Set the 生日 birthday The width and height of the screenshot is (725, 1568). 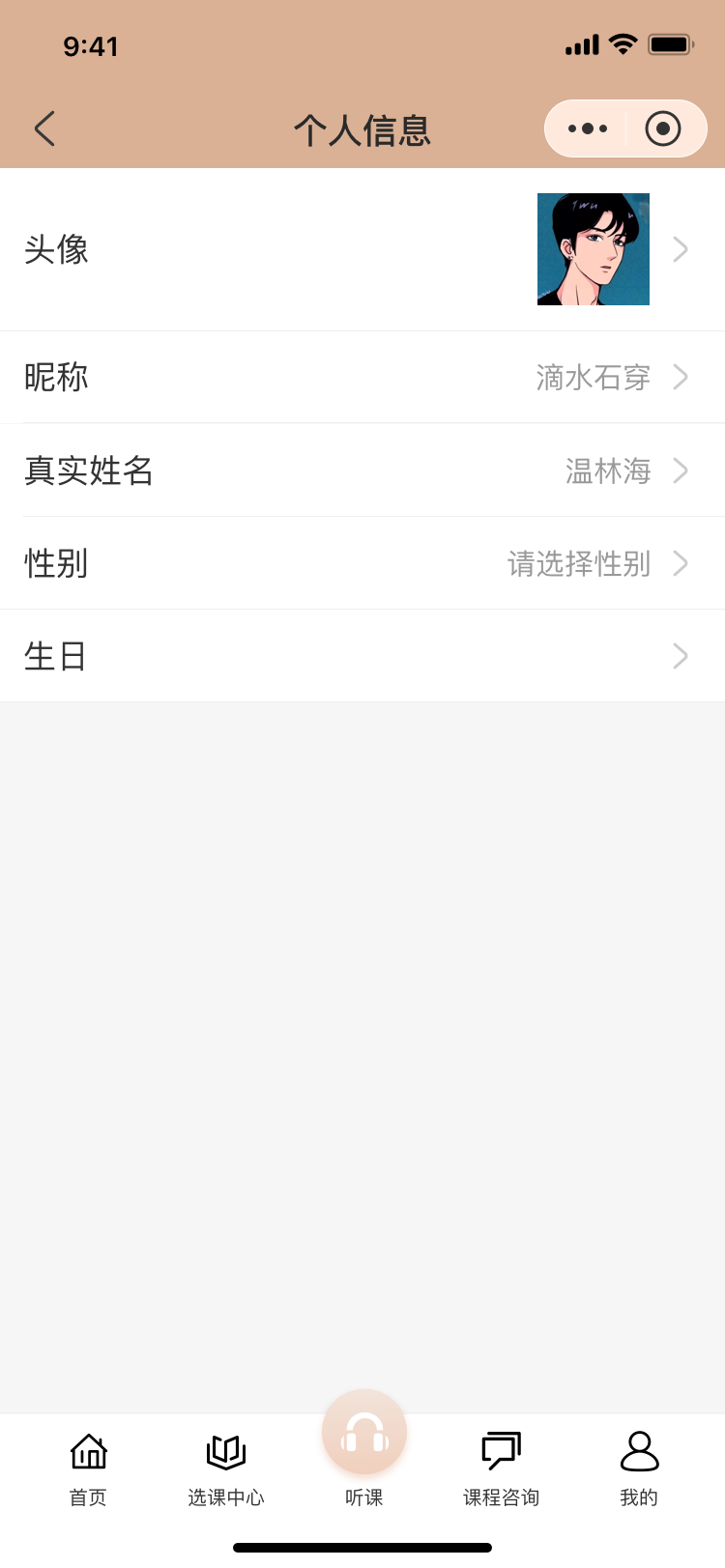(x=362, y=656)
